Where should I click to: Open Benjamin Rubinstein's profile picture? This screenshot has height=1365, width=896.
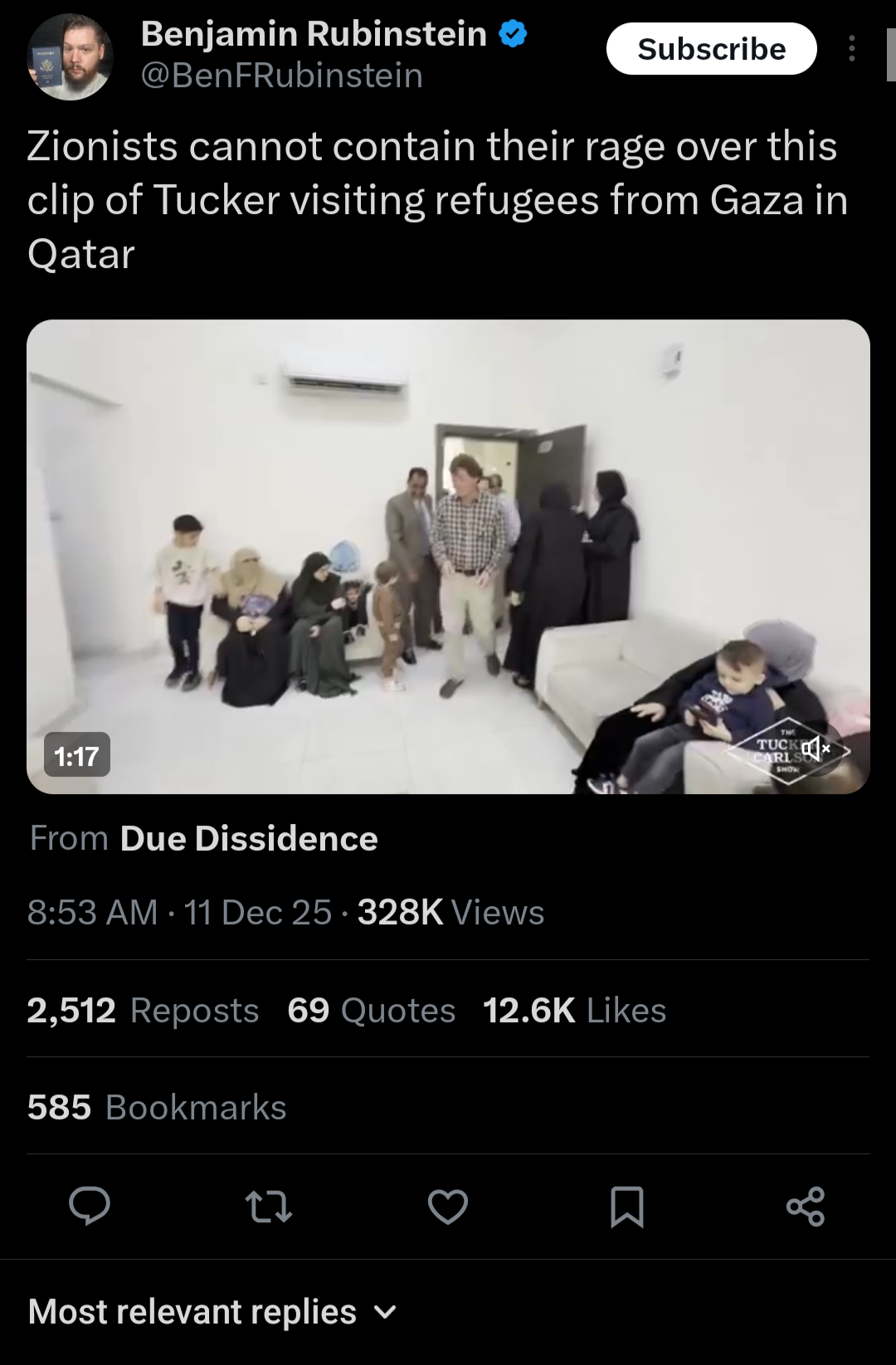[70, 56]
